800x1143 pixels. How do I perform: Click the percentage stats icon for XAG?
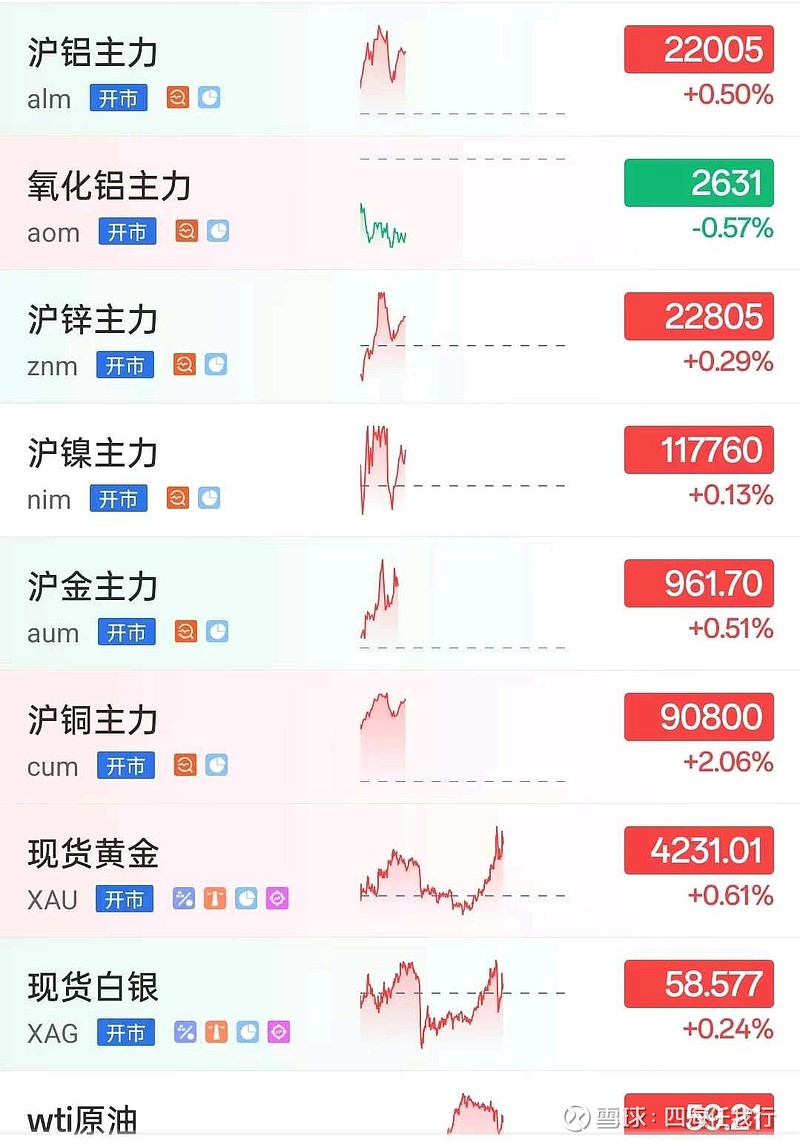pos(184,1033)
